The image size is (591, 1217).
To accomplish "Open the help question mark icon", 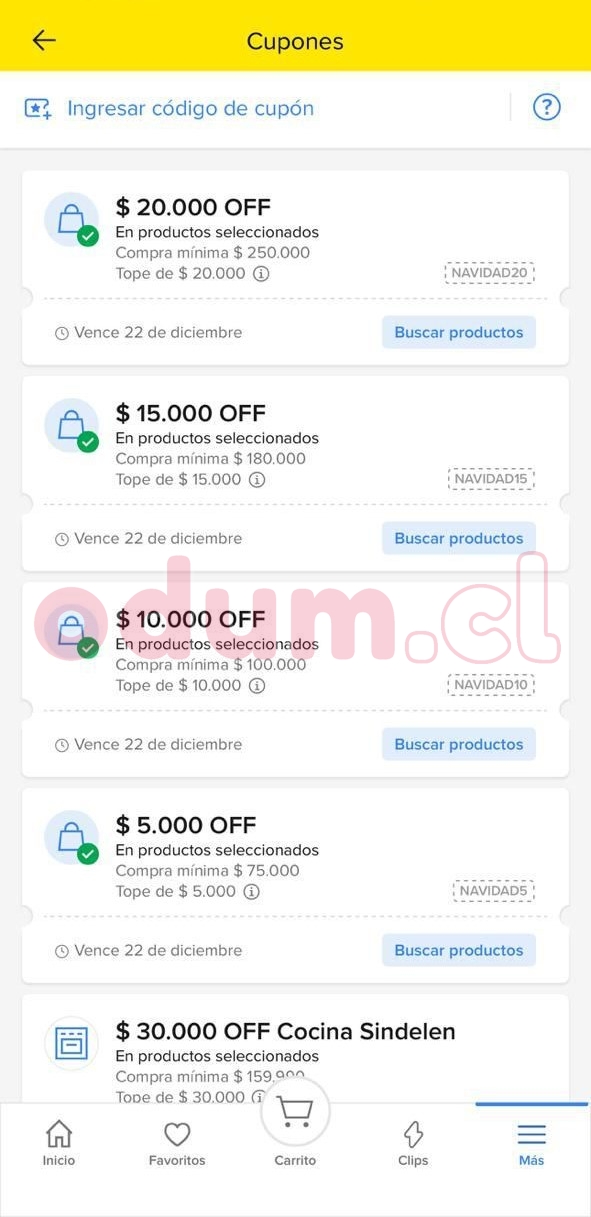I will pyautogui.click(x=546, y=107).
